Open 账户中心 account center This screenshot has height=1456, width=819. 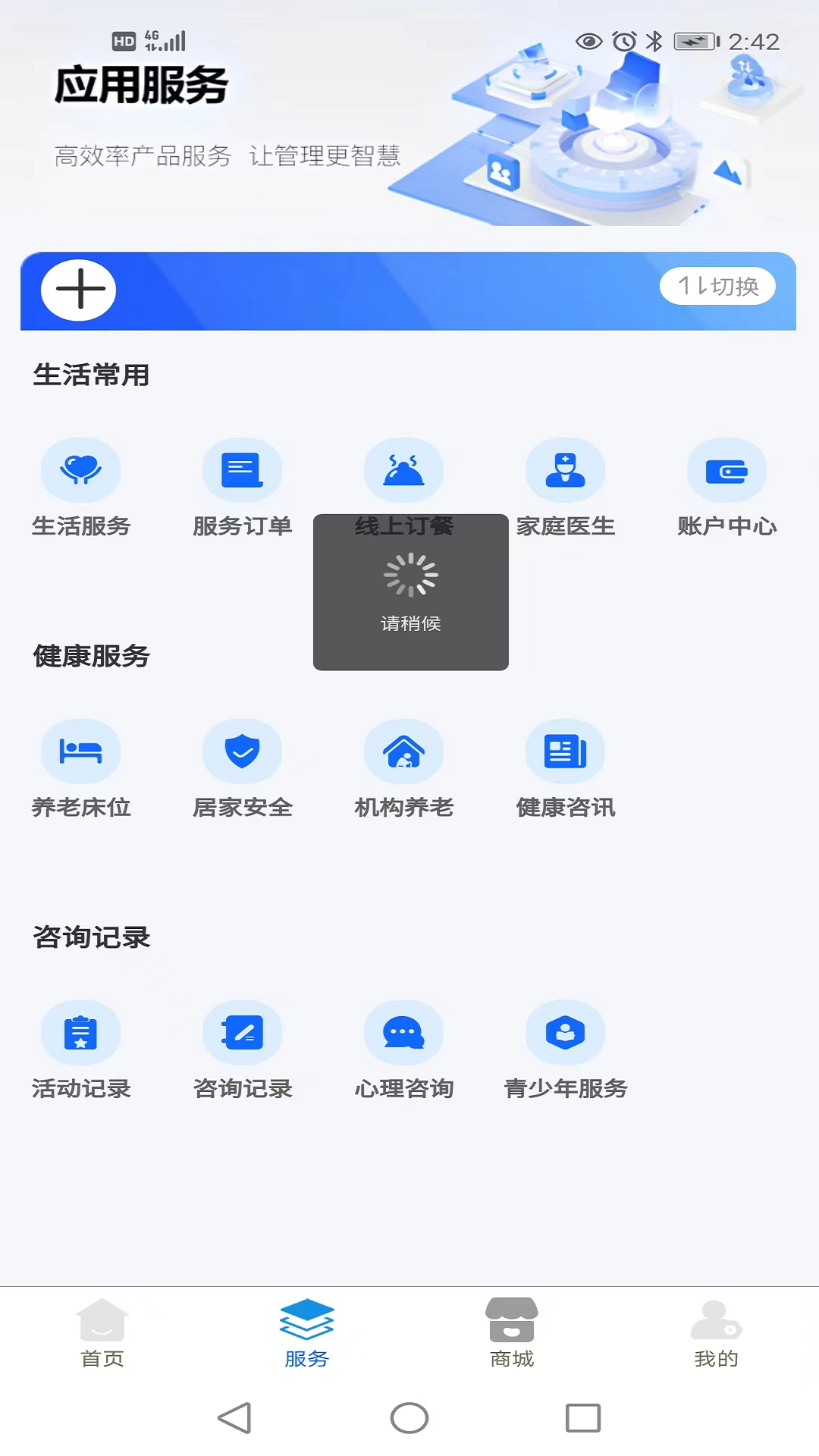coord(726,470)
